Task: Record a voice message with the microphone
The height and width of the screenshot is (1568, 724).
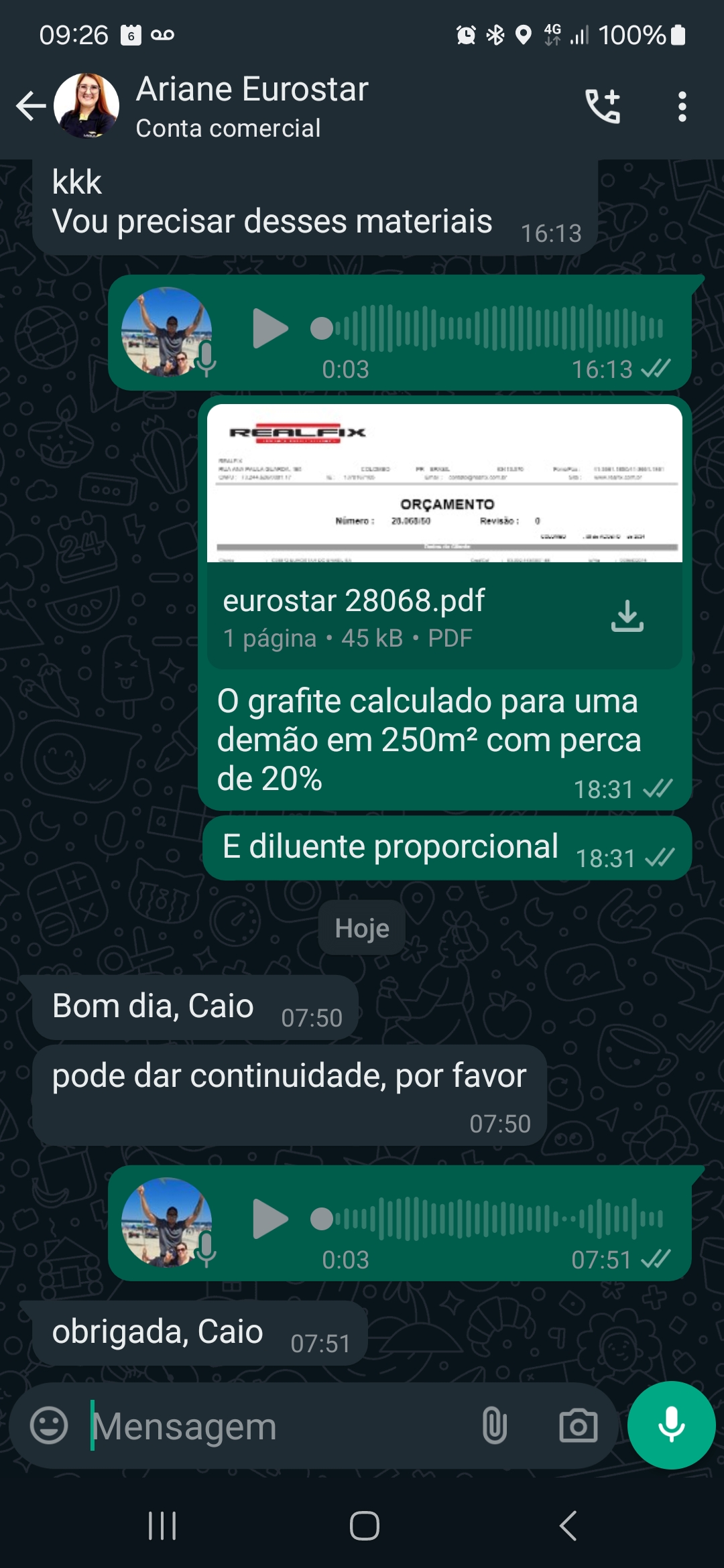Action: point(671,1425)
